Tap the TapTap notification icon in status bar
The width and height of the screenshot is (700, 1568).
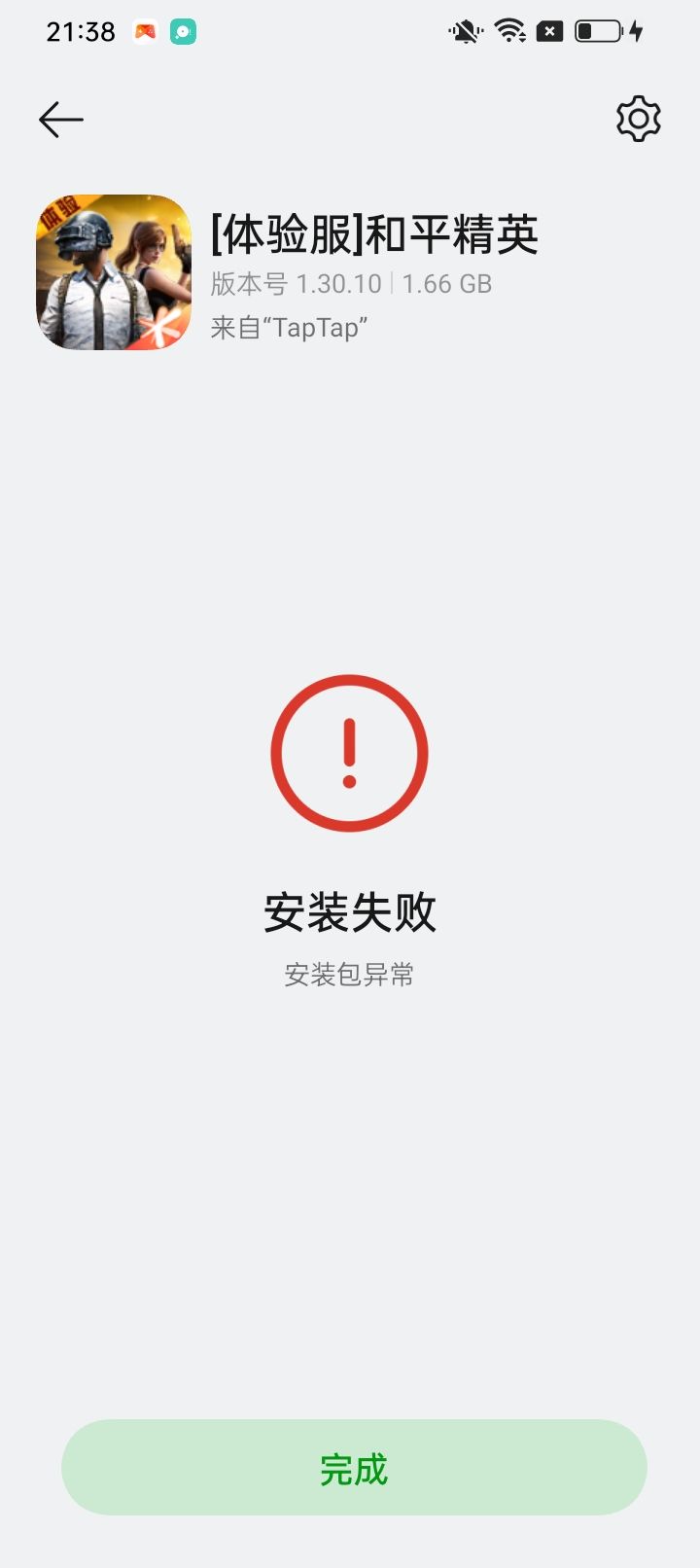[144, 31]
